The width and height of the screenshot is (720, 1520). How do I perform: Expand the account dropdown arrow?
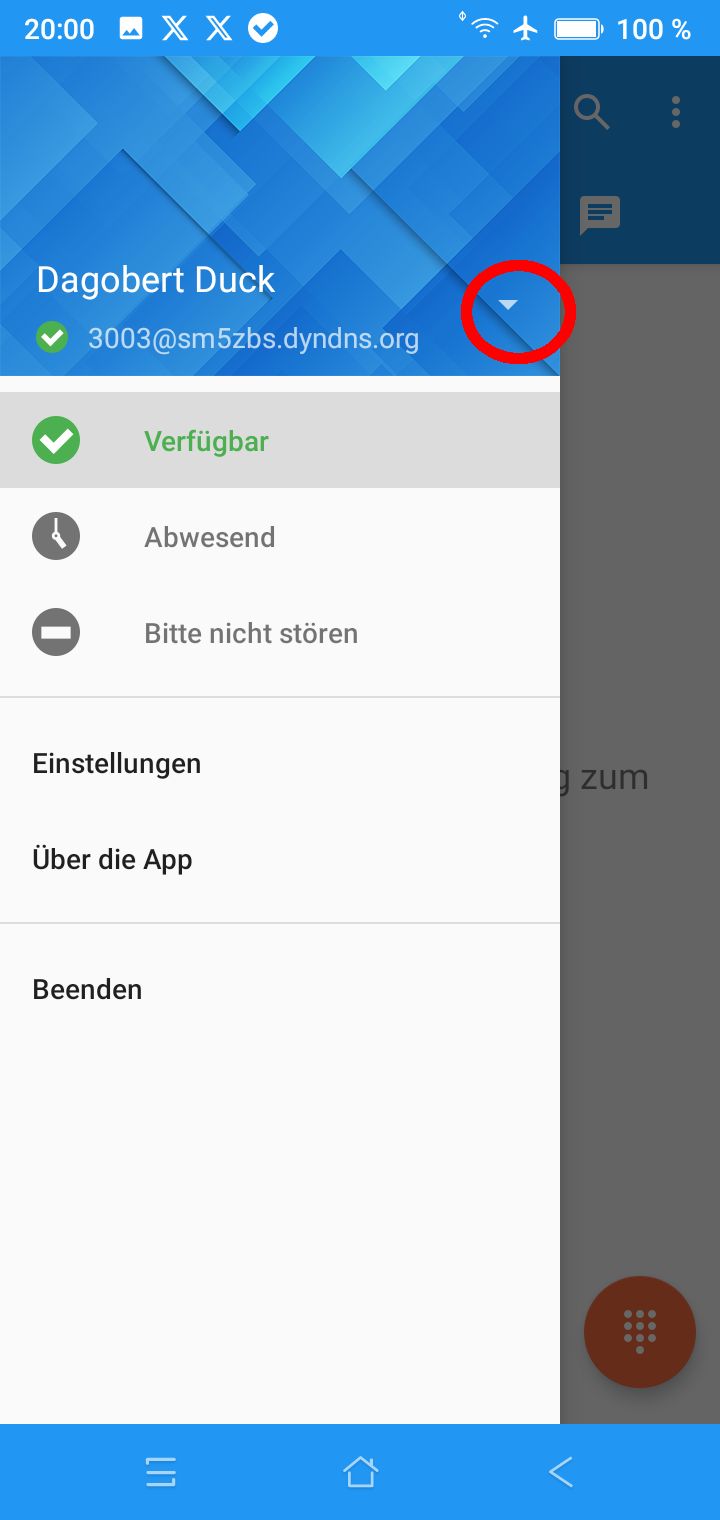click(x=508, y=305)
